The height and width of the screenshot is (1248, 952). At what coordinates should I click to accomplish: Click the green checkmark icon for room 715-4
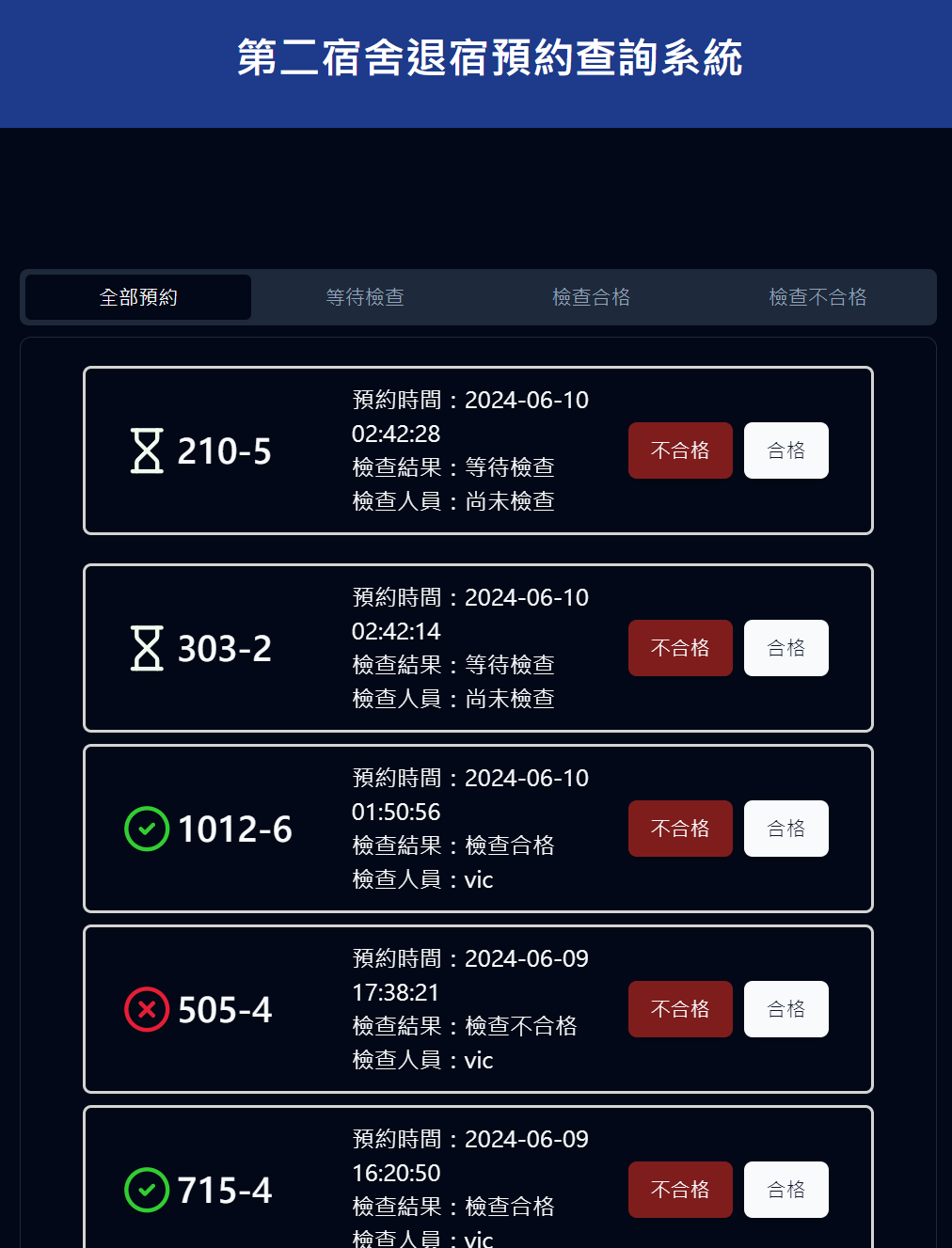tap(147, 1190)
